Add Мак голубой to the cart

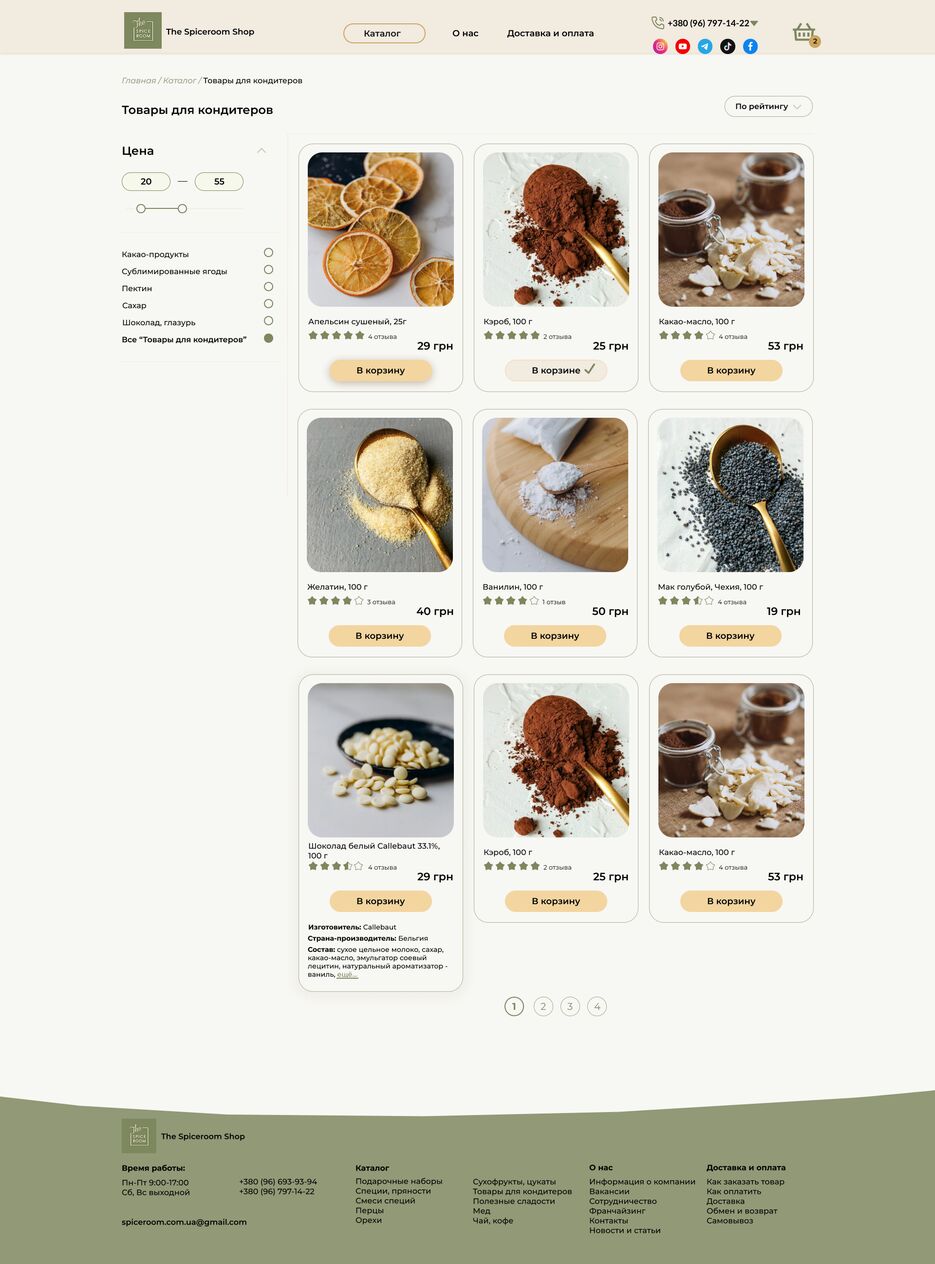(730, 636)
